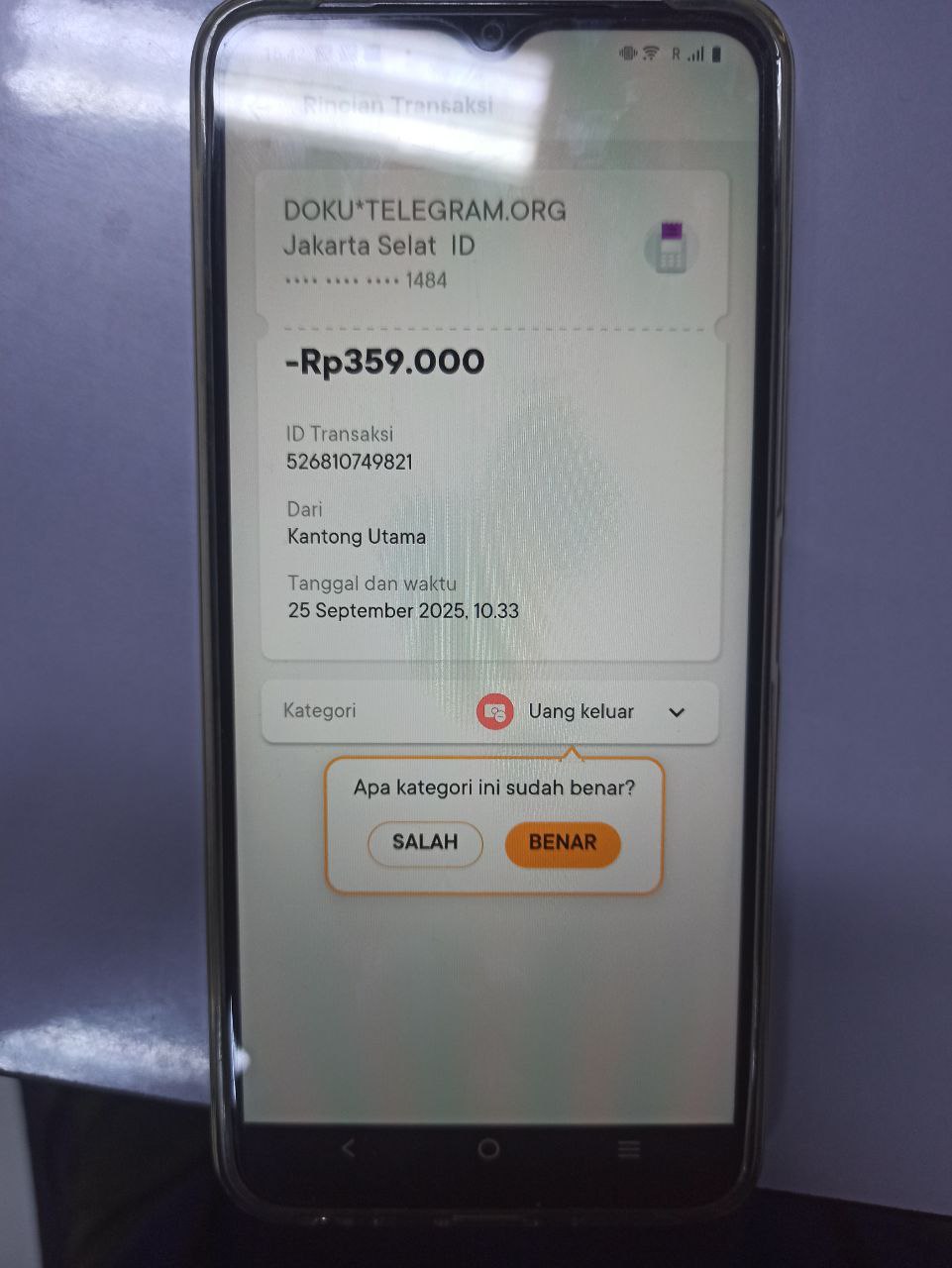Tap SALAH to mark the category as wrong
Viewport: 952px width, 1268px height.
pos(425,843)
